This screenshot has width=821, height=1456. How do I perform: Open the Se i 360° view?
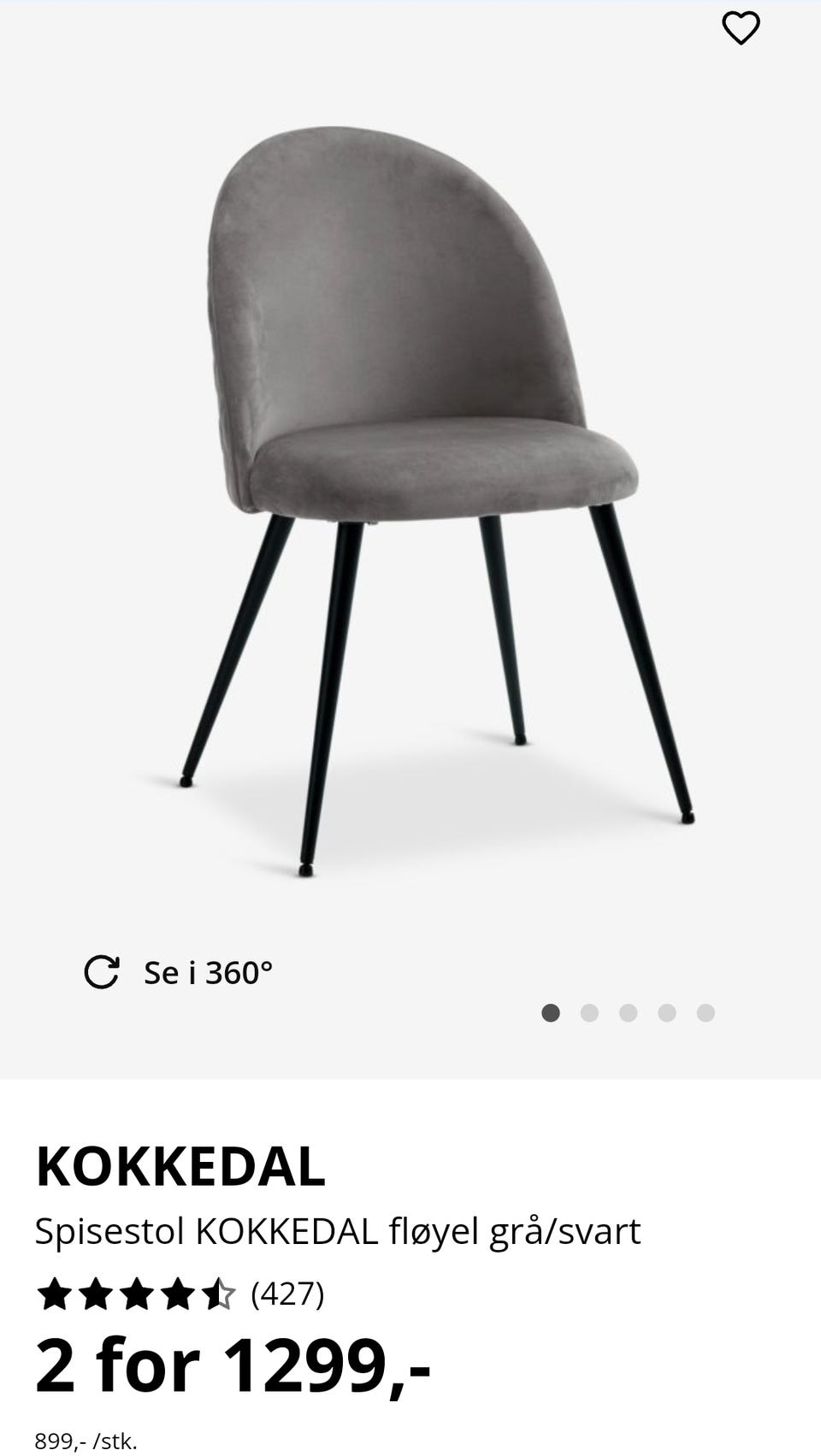(x=179, y=972)
